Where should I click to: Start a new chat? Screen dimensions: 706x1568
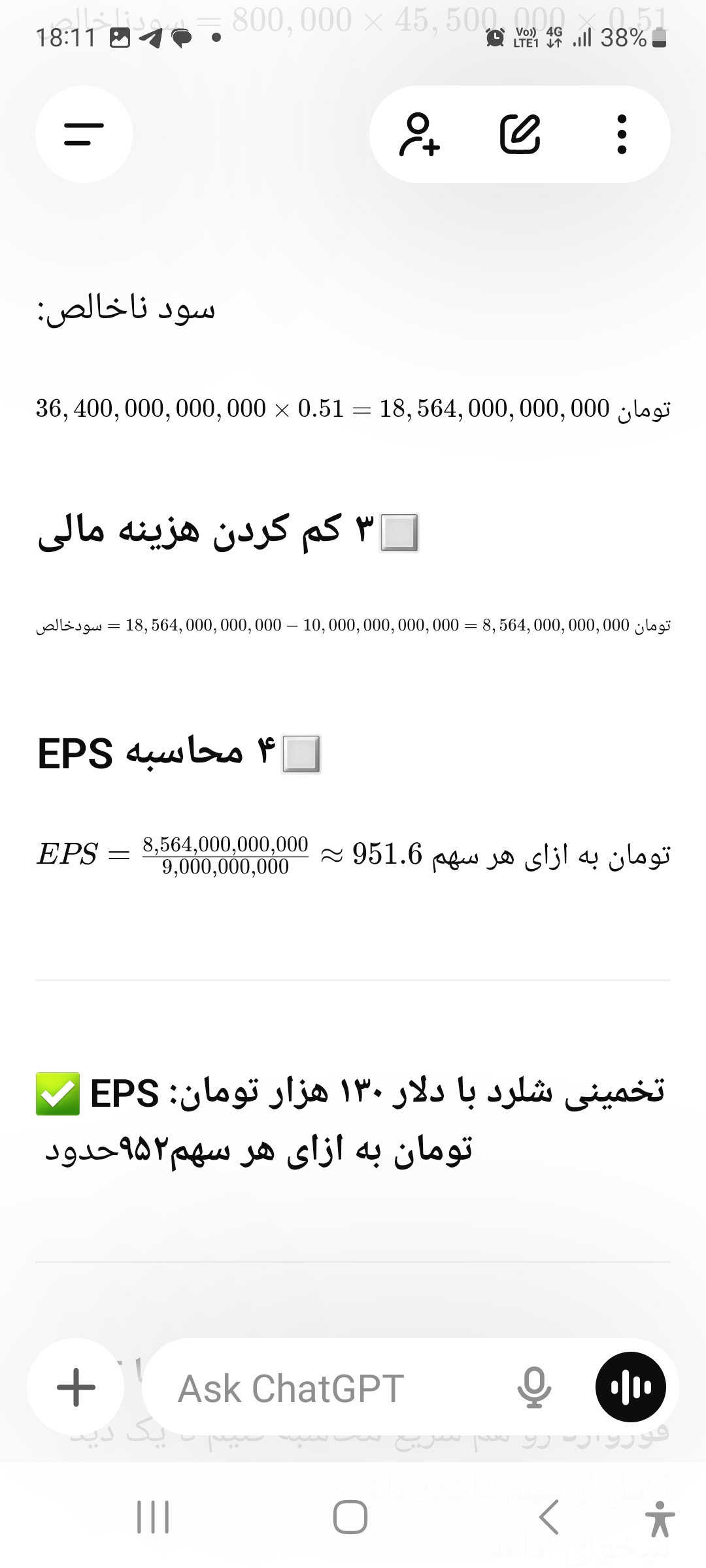(x=520, y=135)
